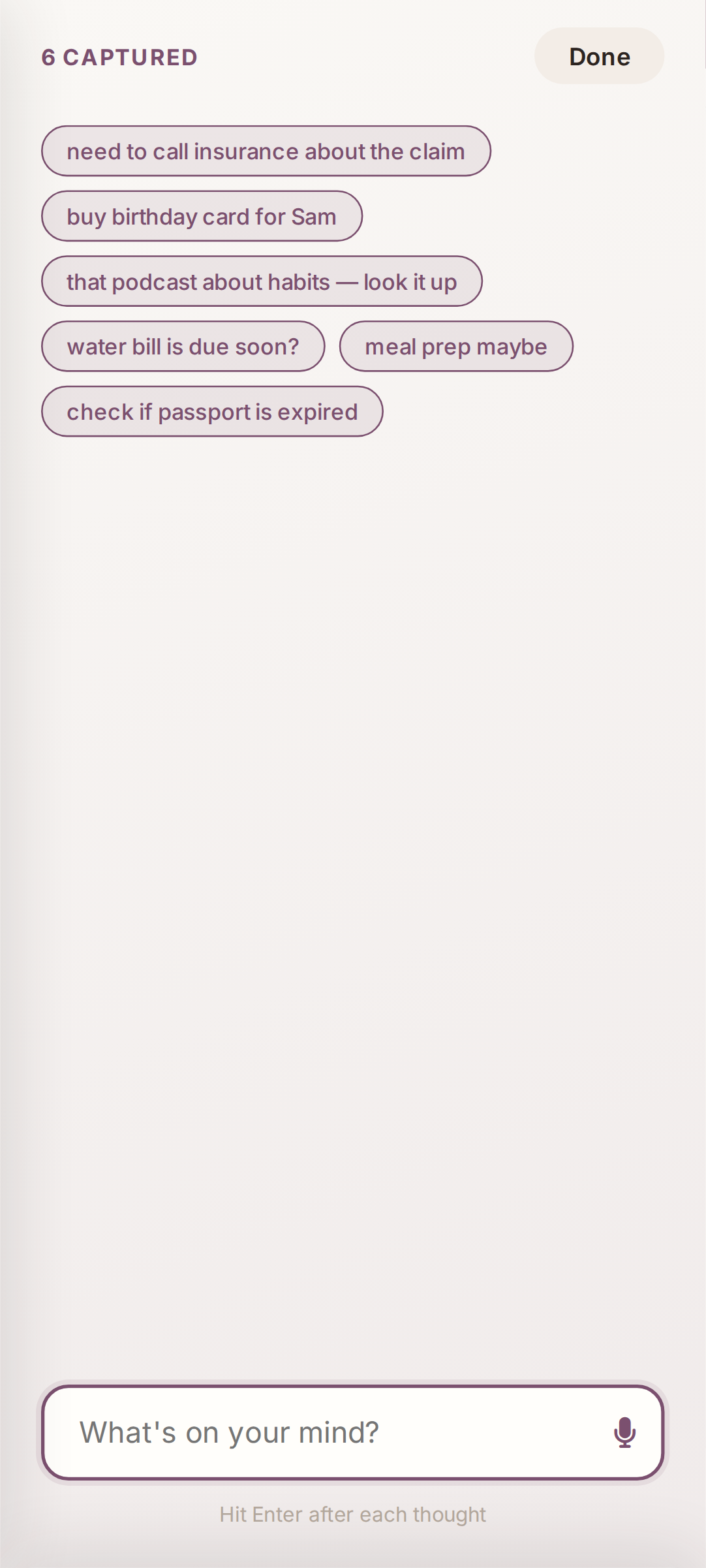This screenshot has width=706, height=1568.
Task: Select the insurance claim thought chip
Action: click(266, 151)
